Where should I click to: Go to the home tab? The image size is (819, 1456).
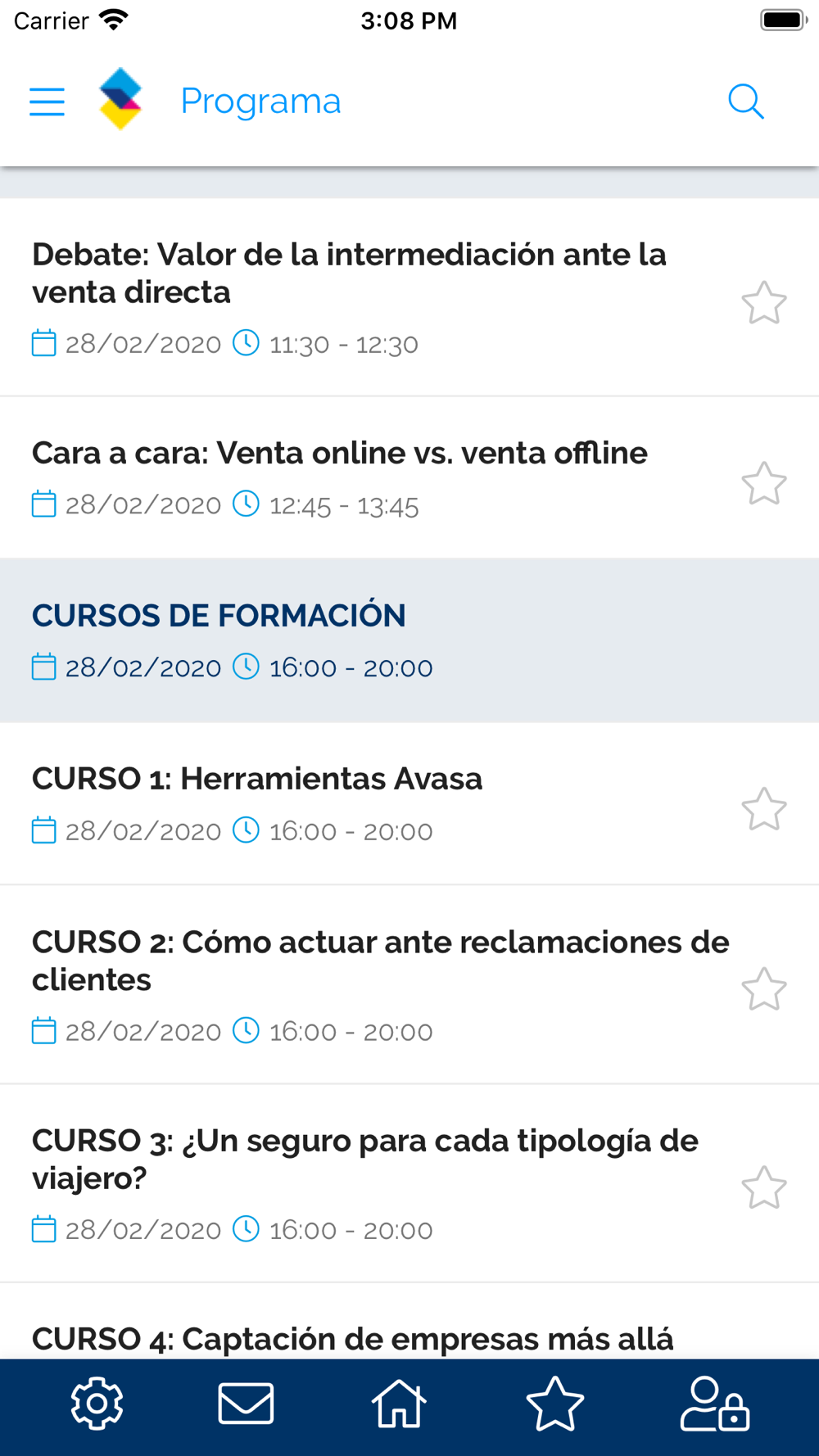[x=399, y=1404]
